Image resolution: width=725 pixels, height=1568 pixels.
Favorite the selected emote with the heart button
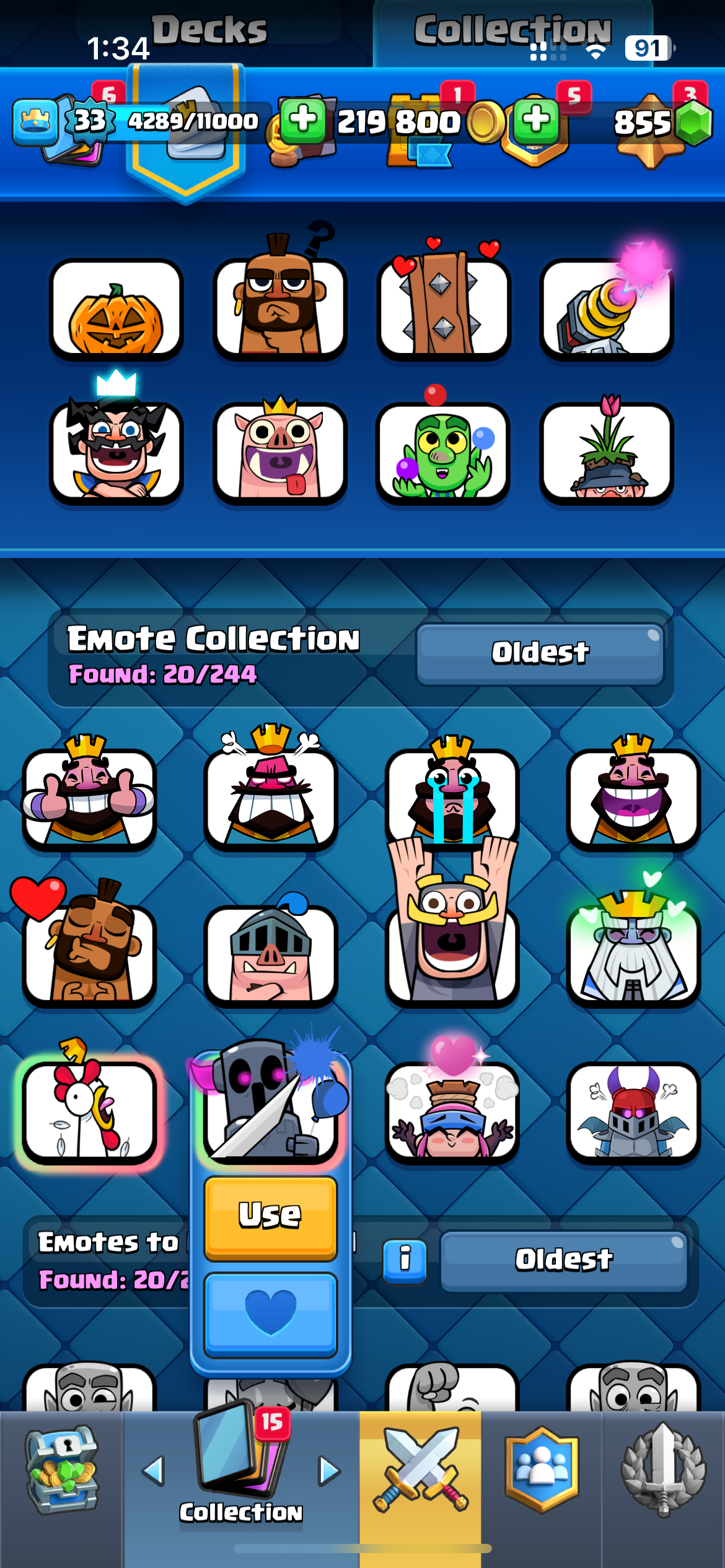coord(271,1314)
